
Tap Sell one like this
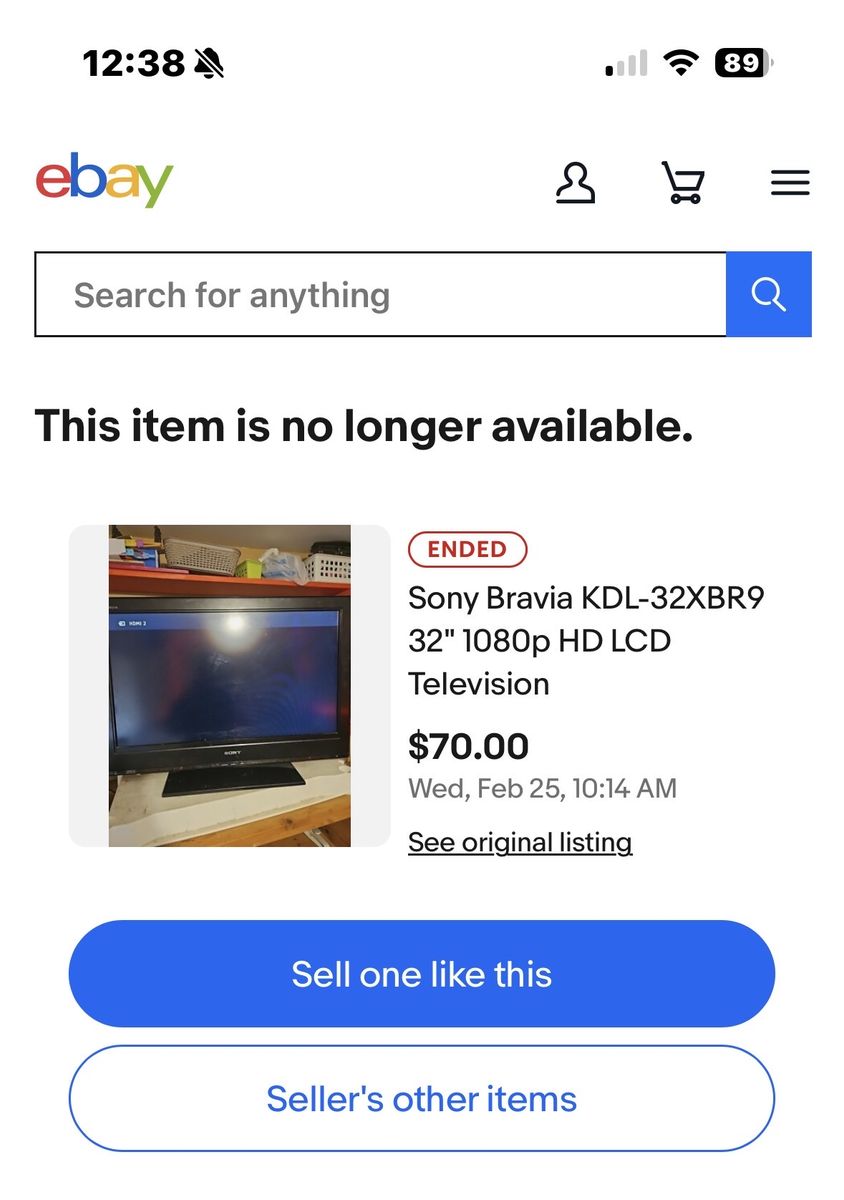point(421,974)
